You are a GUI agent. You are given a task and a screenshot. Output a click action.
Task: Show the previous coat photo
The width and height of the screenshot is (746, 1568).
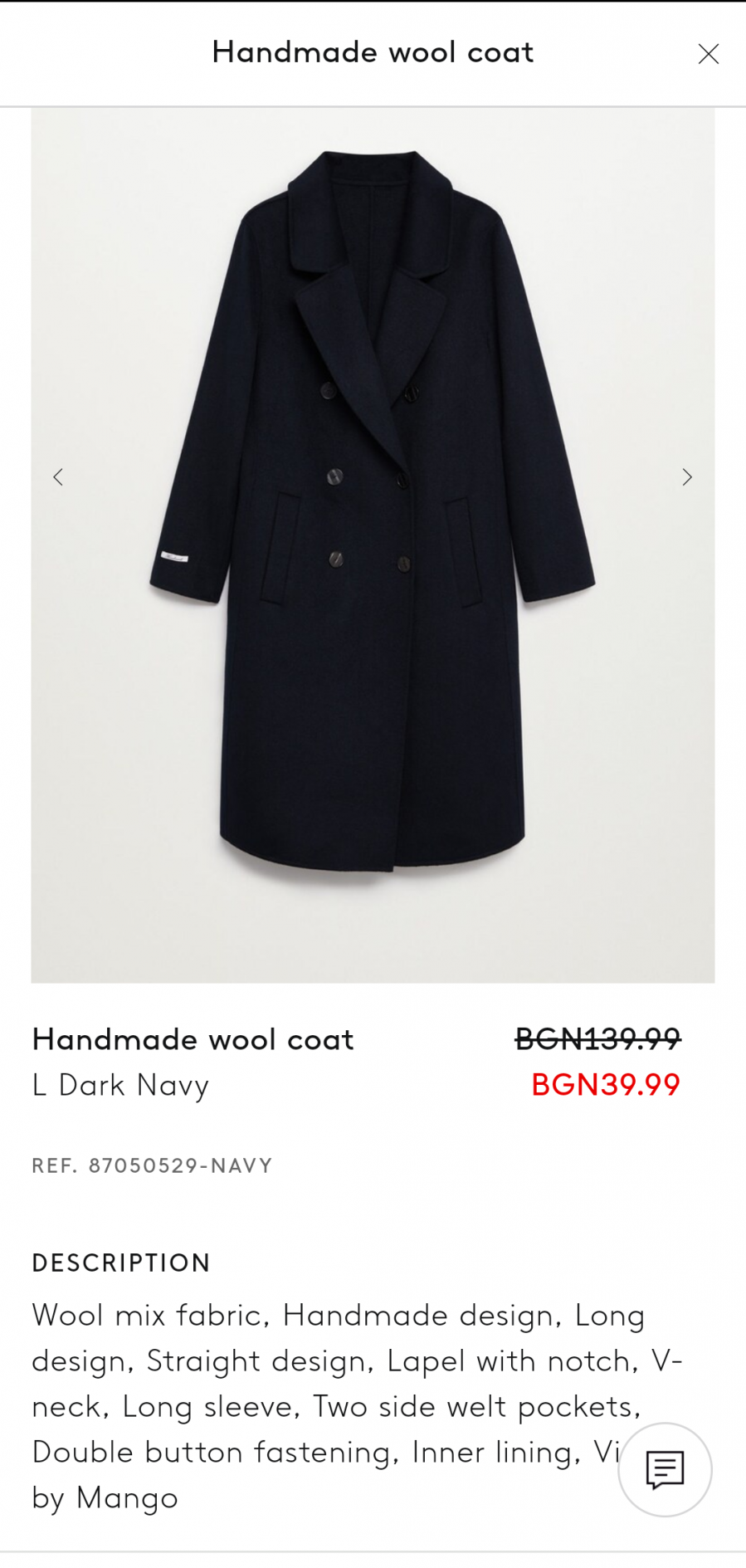tap(58, 476)
